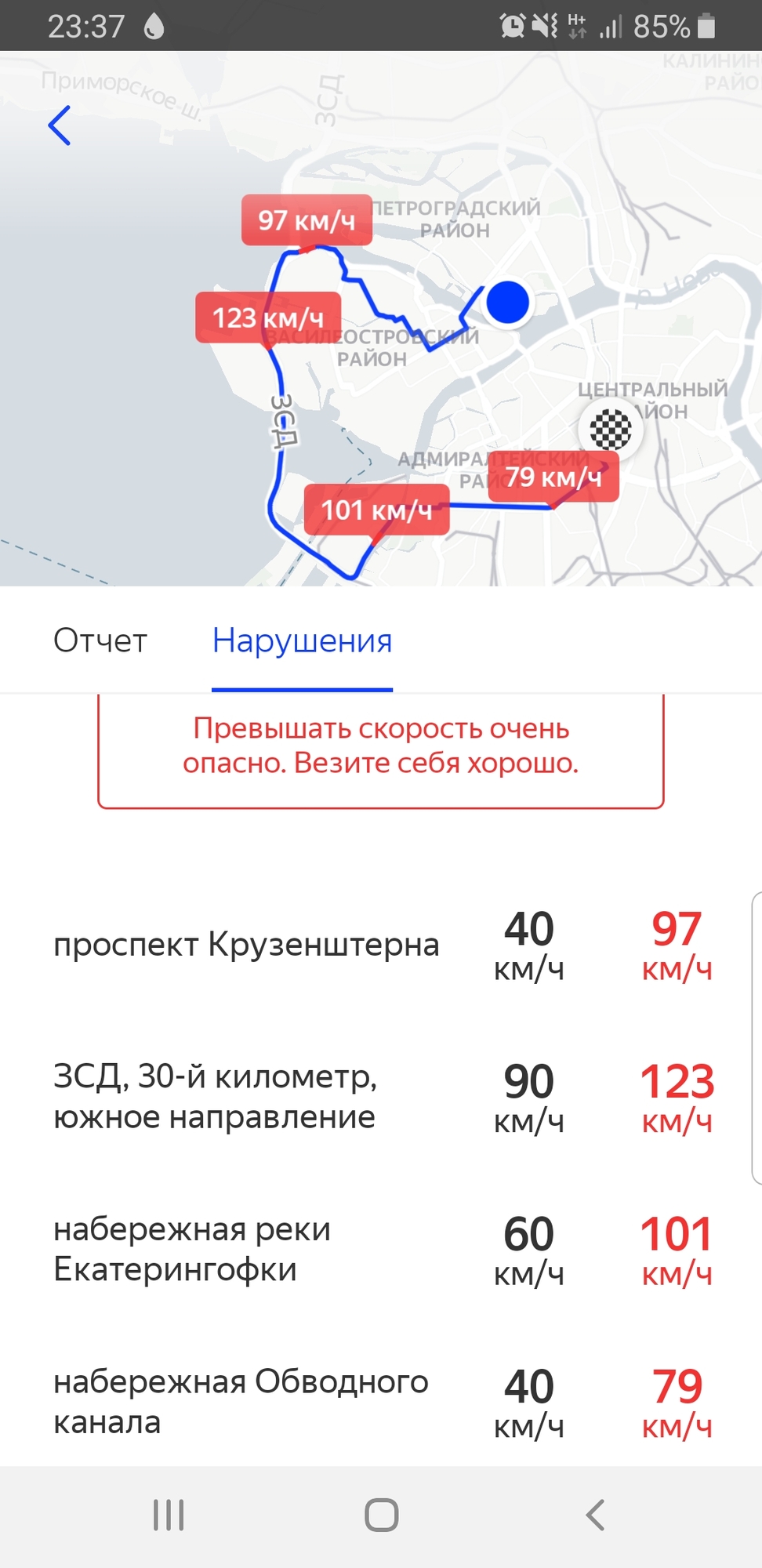The image size is (762, 1568).
Task: Switch to the Отчет tab
Action: pos(100,641)
